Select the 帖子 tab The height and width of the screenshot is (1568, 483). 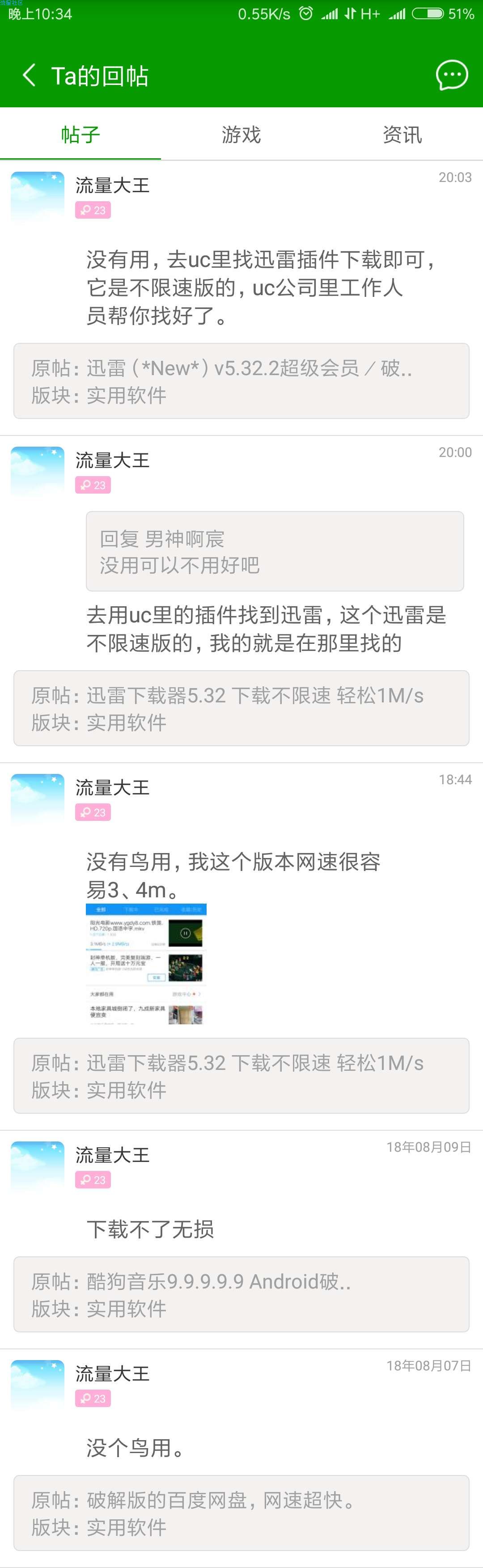[x=80, y=135]
